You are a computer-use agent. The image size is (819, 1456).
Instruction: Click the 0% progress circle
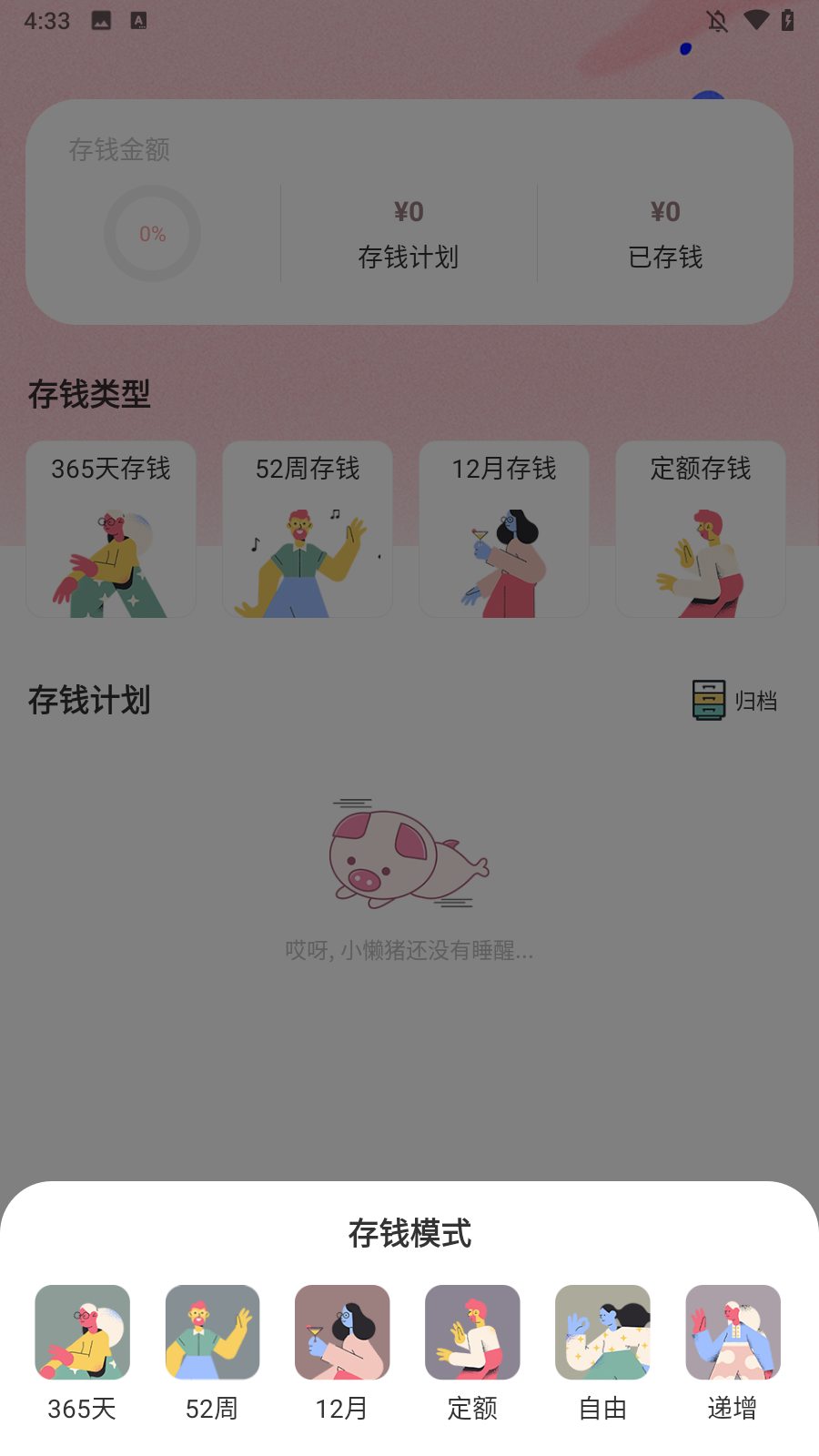point(153,234)
